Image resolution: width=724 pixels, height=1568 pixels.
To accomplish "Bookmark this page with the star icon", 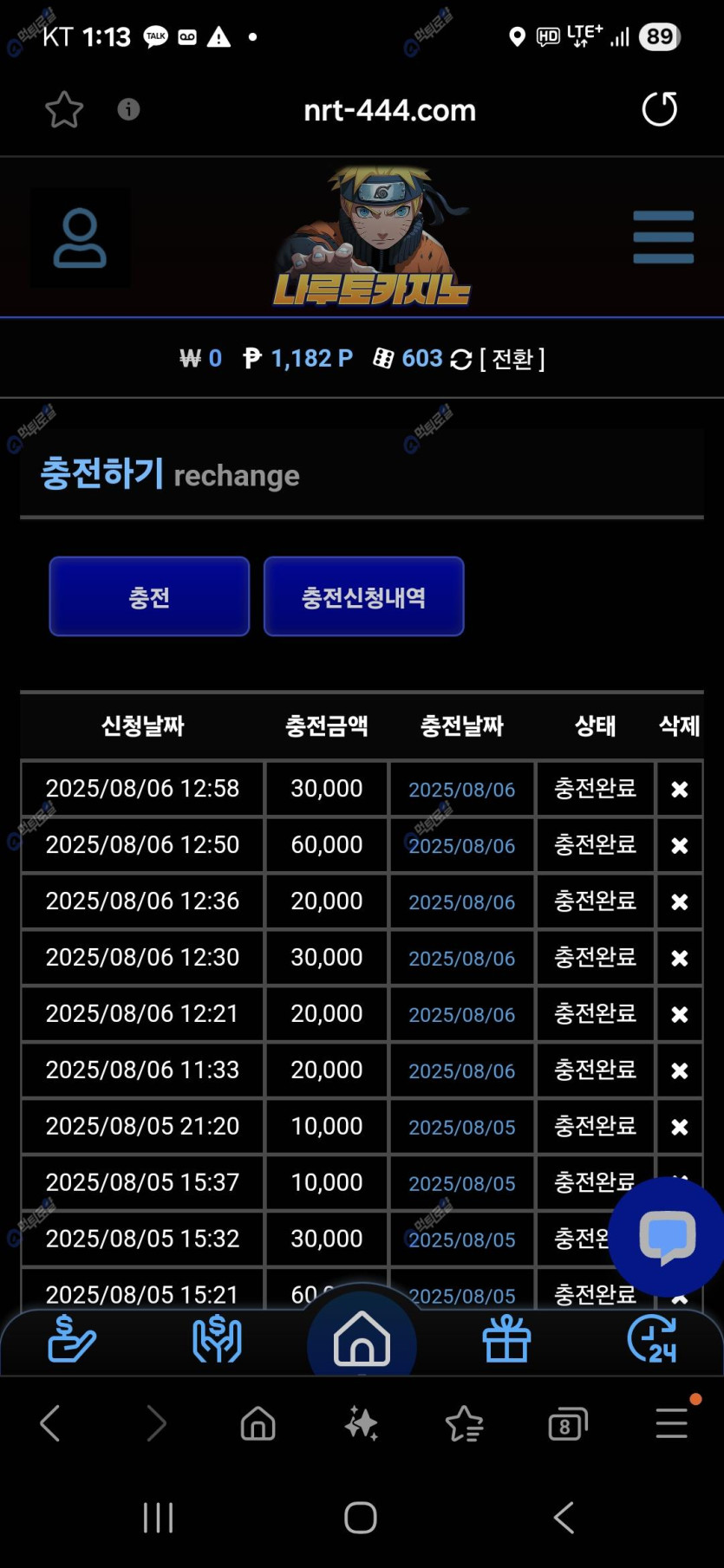I will [x=63, y=110].
